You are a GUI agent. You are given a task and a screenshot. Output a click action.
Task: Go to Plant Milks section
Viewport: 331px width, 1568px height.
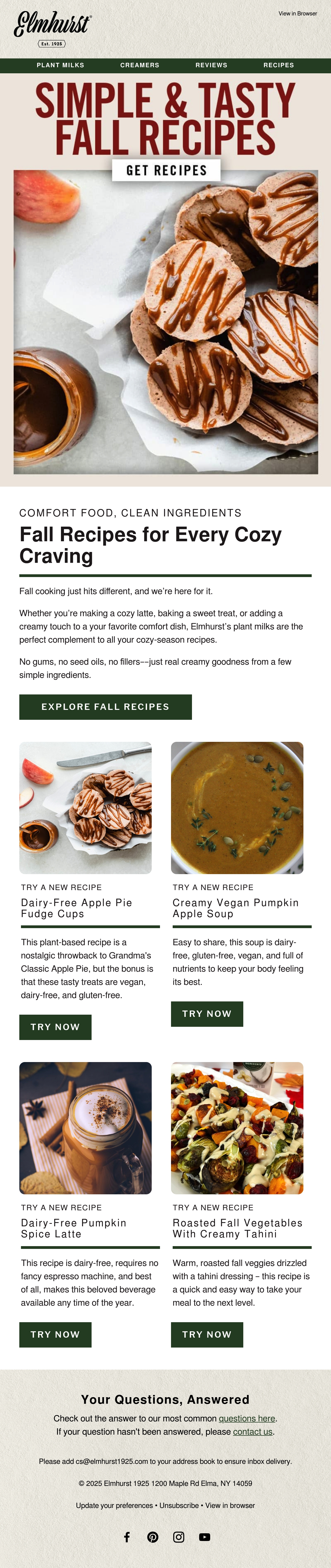coord(60,65)
